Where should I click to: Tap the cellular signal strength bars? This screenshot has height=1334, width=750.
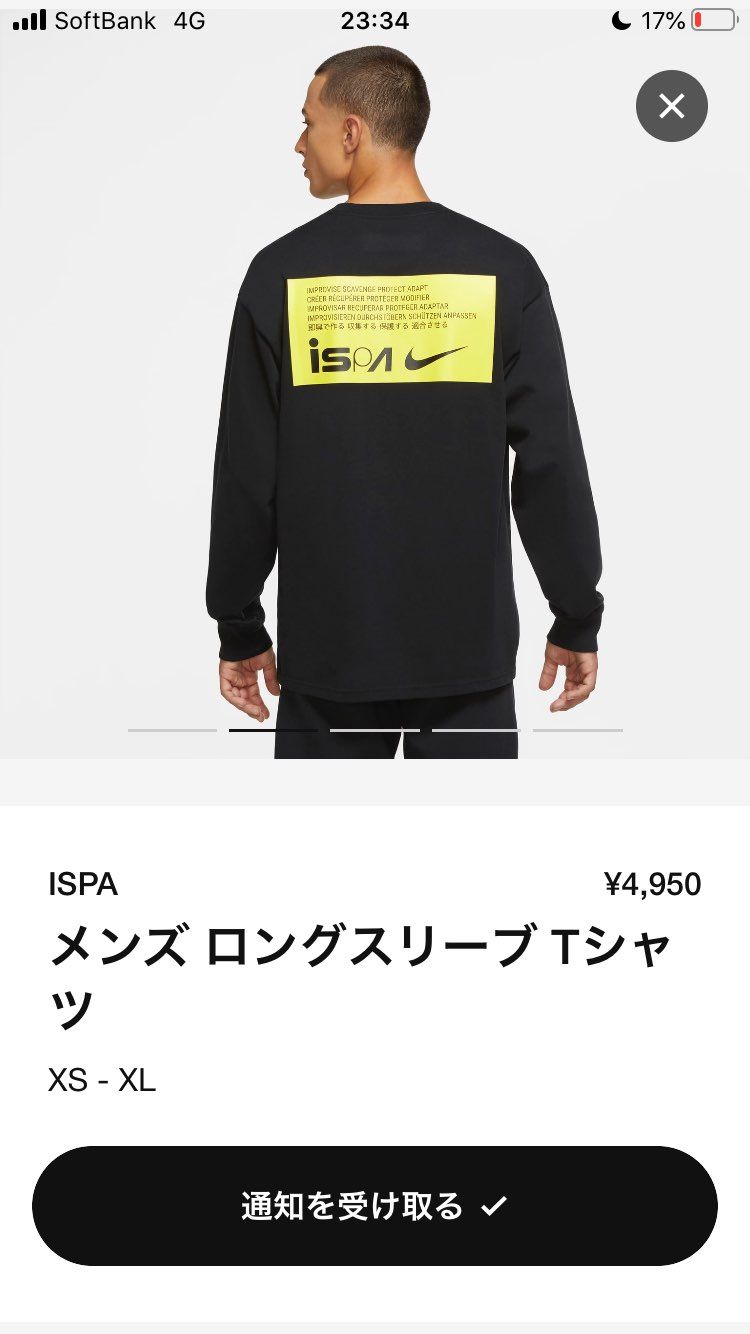click(32, 18)
